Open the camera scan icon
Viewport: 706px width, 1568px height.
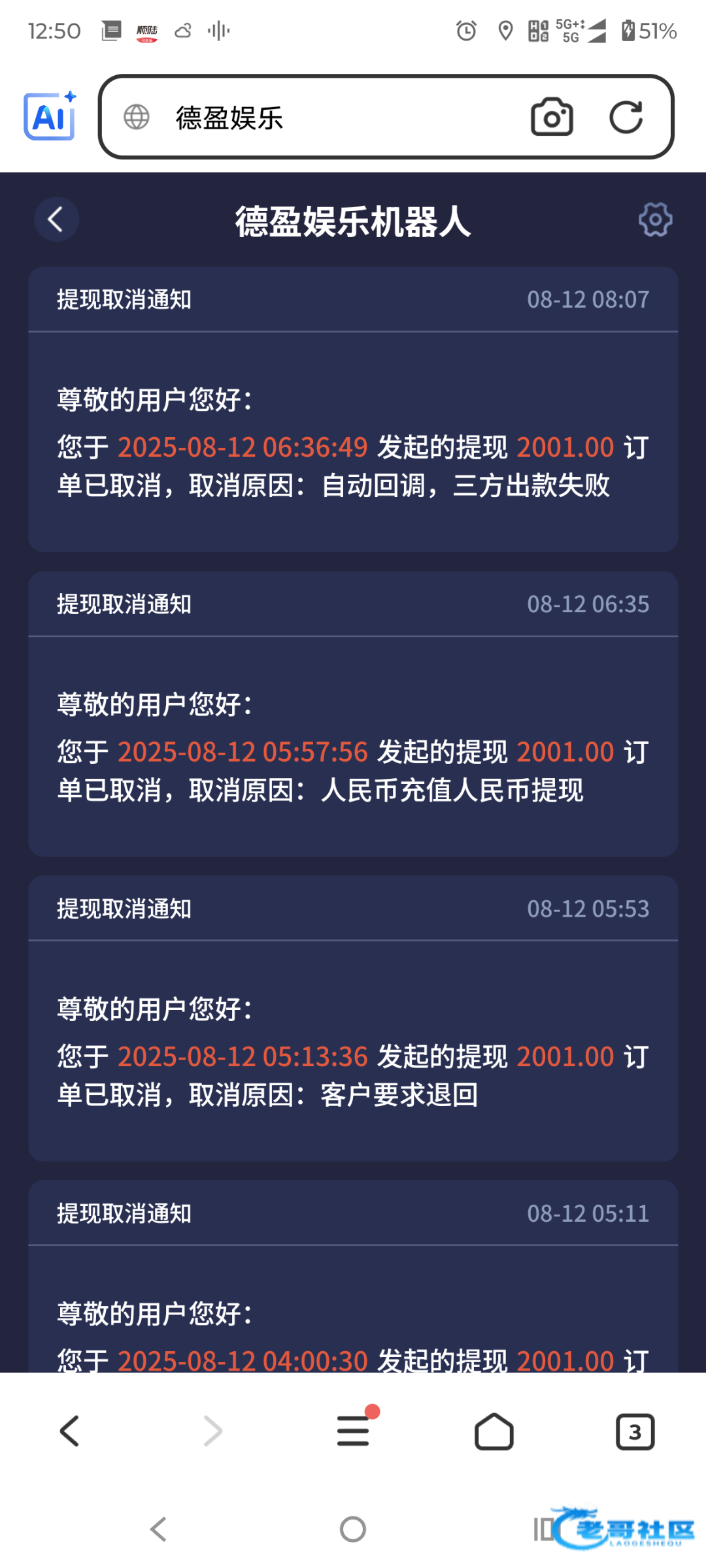pyautogui.click(x=552, y=118)
